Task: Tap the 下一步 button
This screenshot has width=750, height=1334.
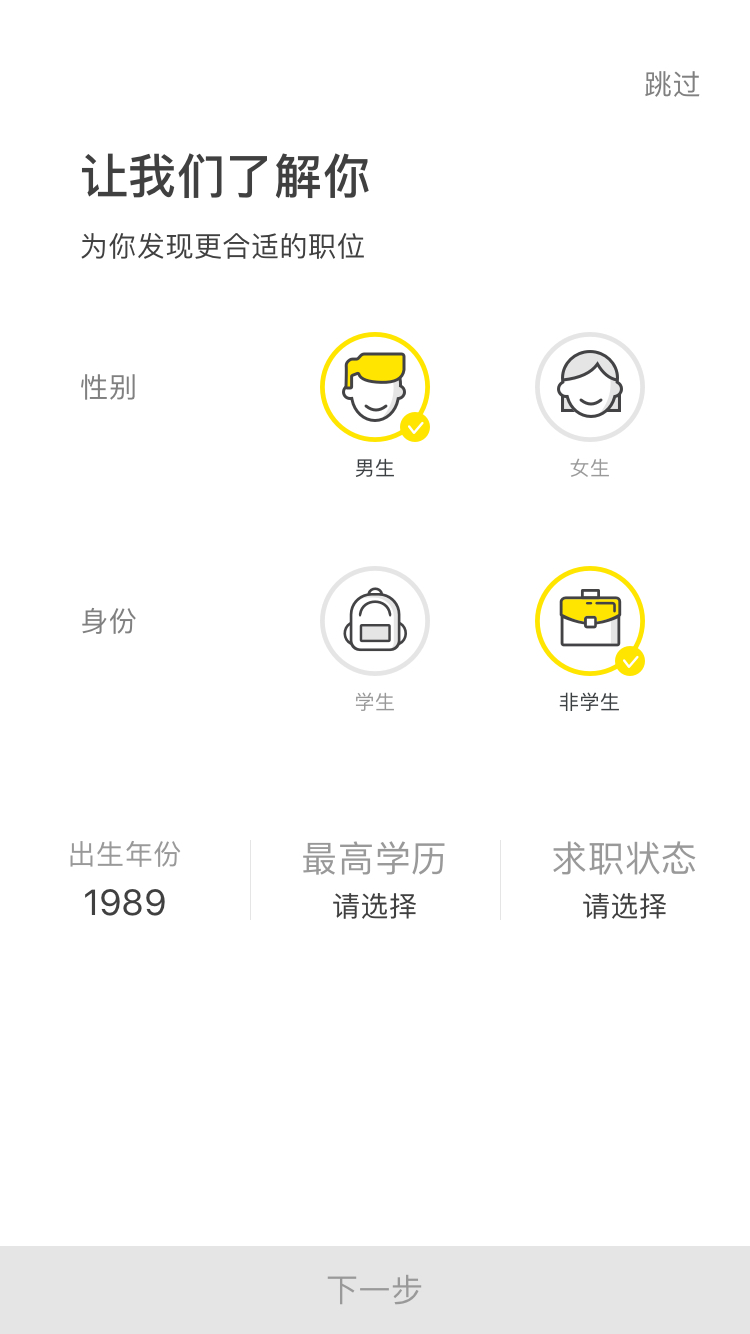Action: point(375,1290)
